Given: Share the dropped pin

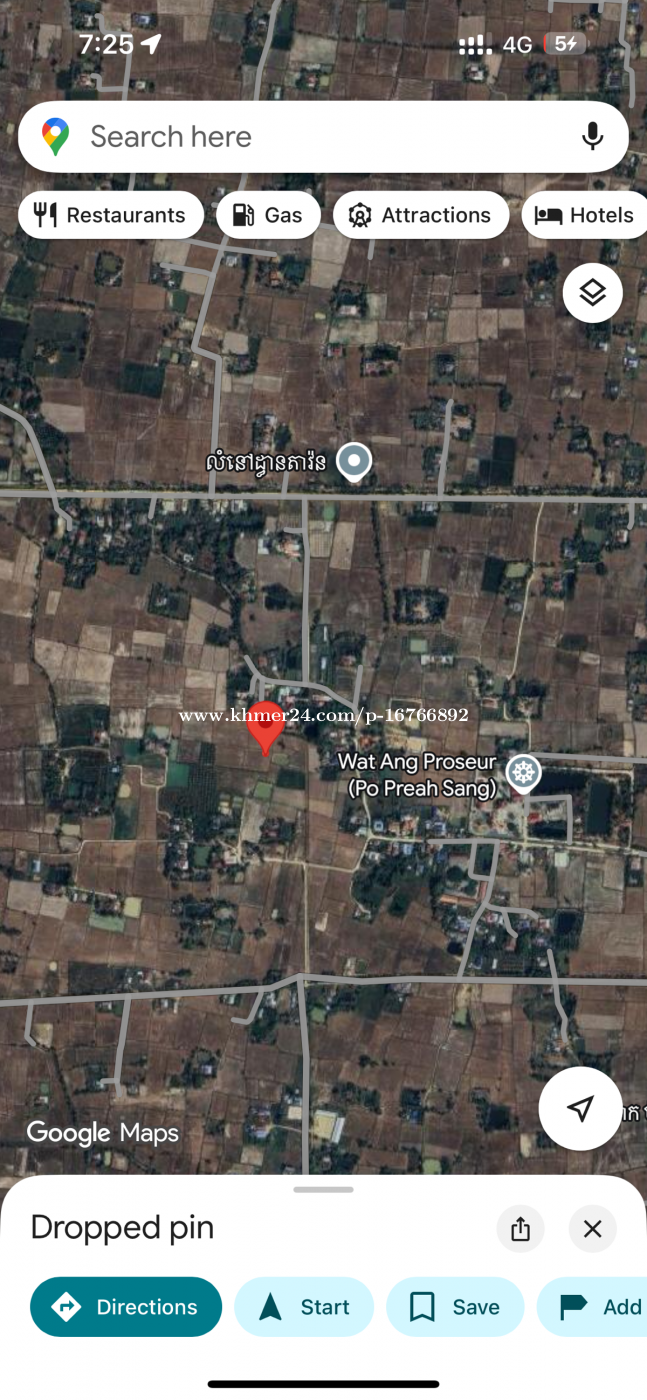Looking at the screenshot, I should click(x=520, y=1229).
